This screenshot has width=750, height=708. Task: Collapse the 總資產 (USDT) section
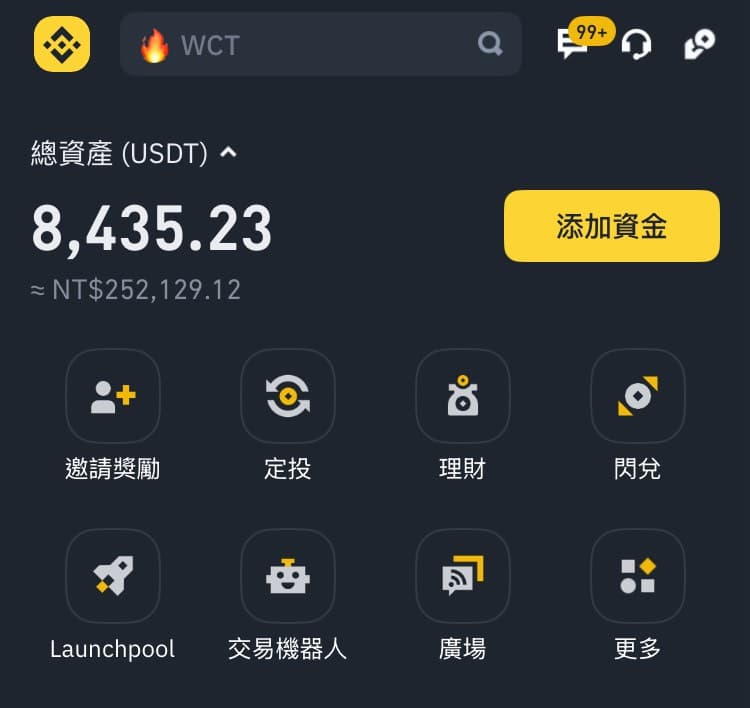point(229,153)
